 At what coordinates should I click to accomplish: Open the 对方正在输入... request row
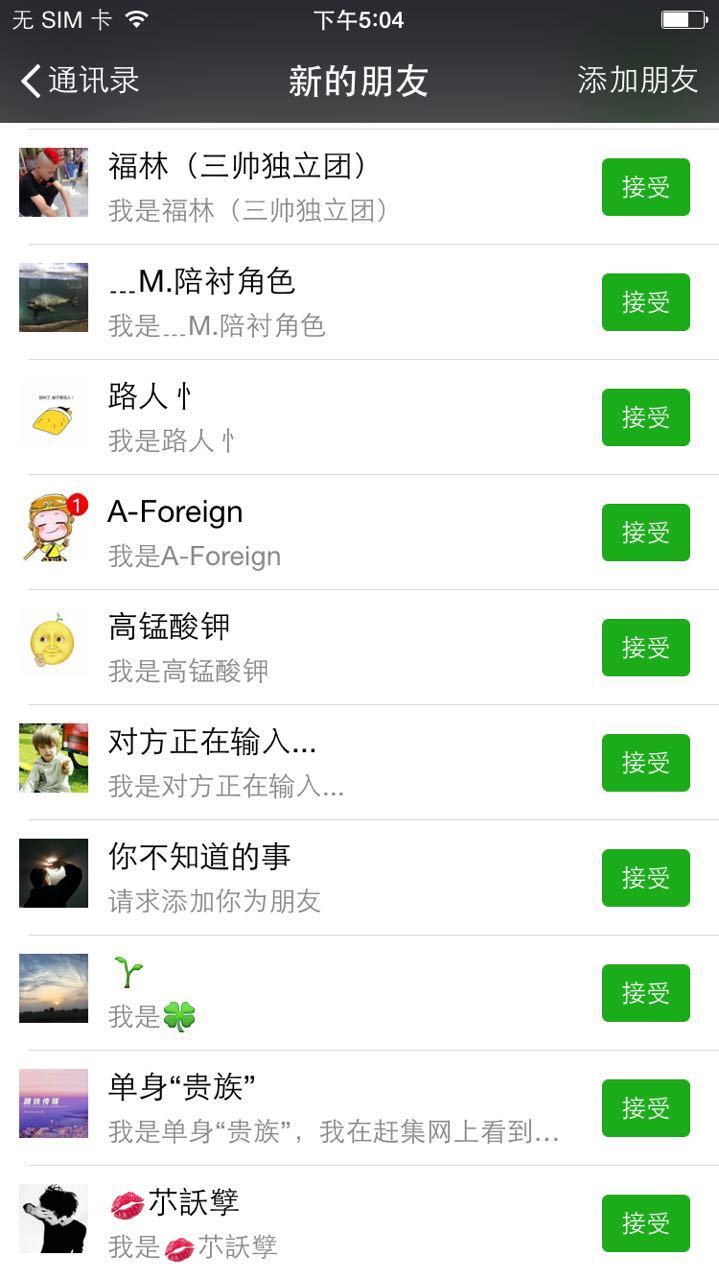(300, 762)
